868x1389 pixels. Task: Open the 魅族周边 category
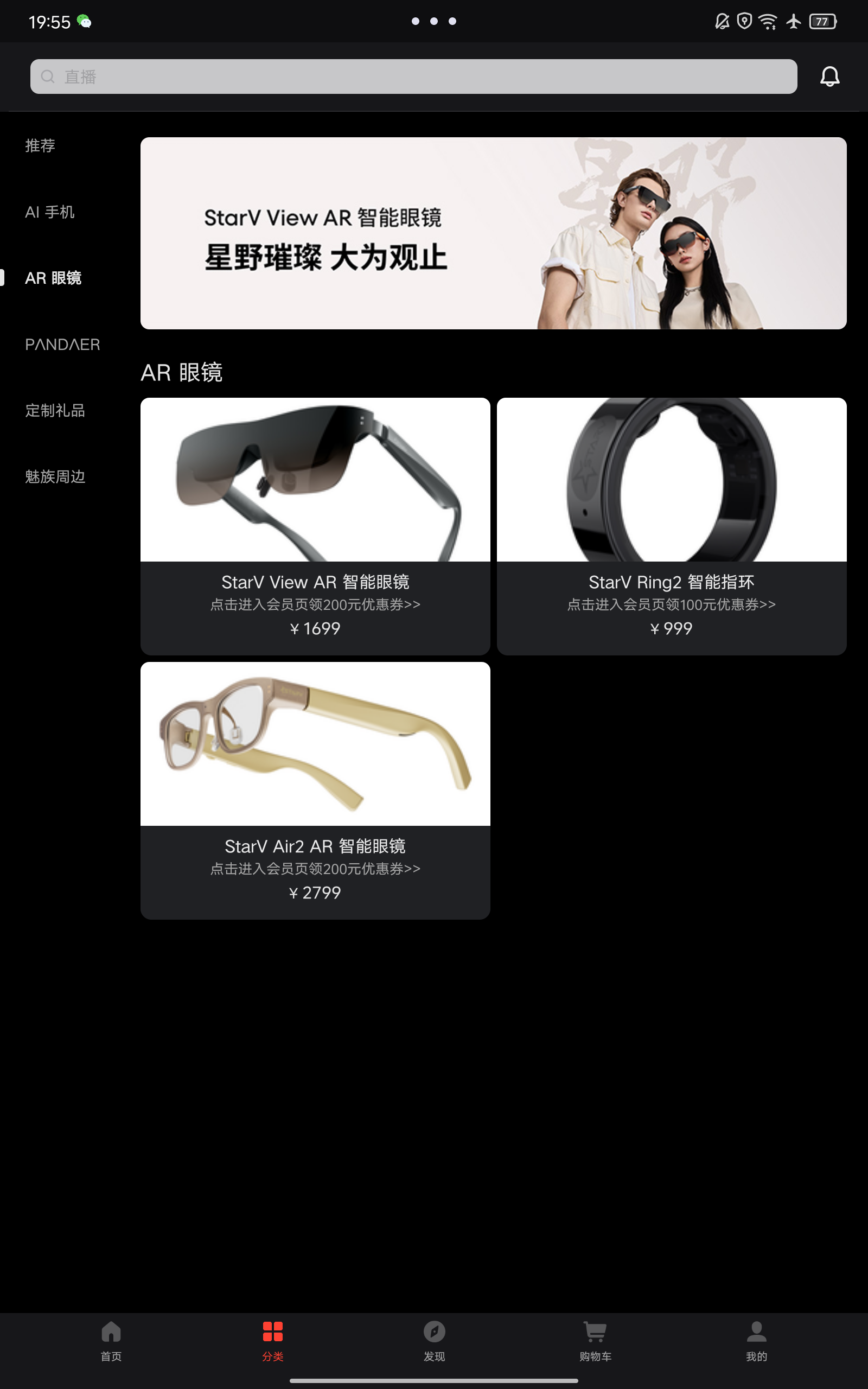pyautogui.click(x=55, y=476)
